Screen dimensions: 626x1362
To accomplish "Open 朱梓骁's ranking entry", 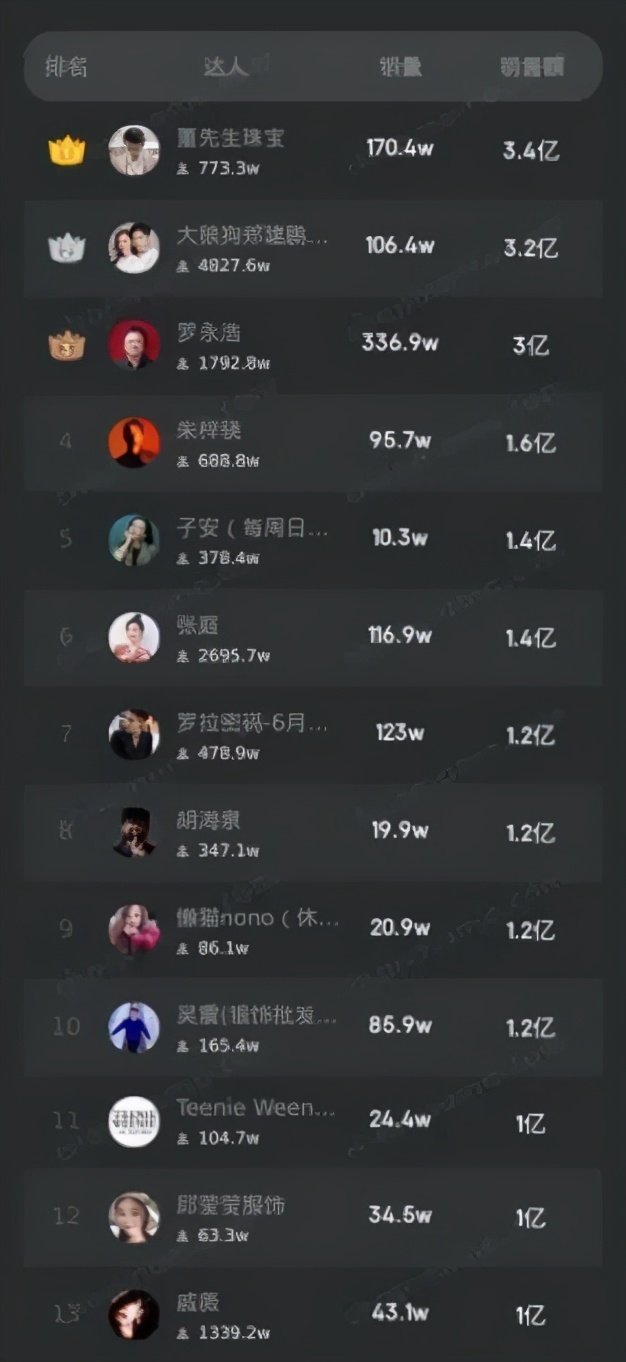I will (209, 431).
